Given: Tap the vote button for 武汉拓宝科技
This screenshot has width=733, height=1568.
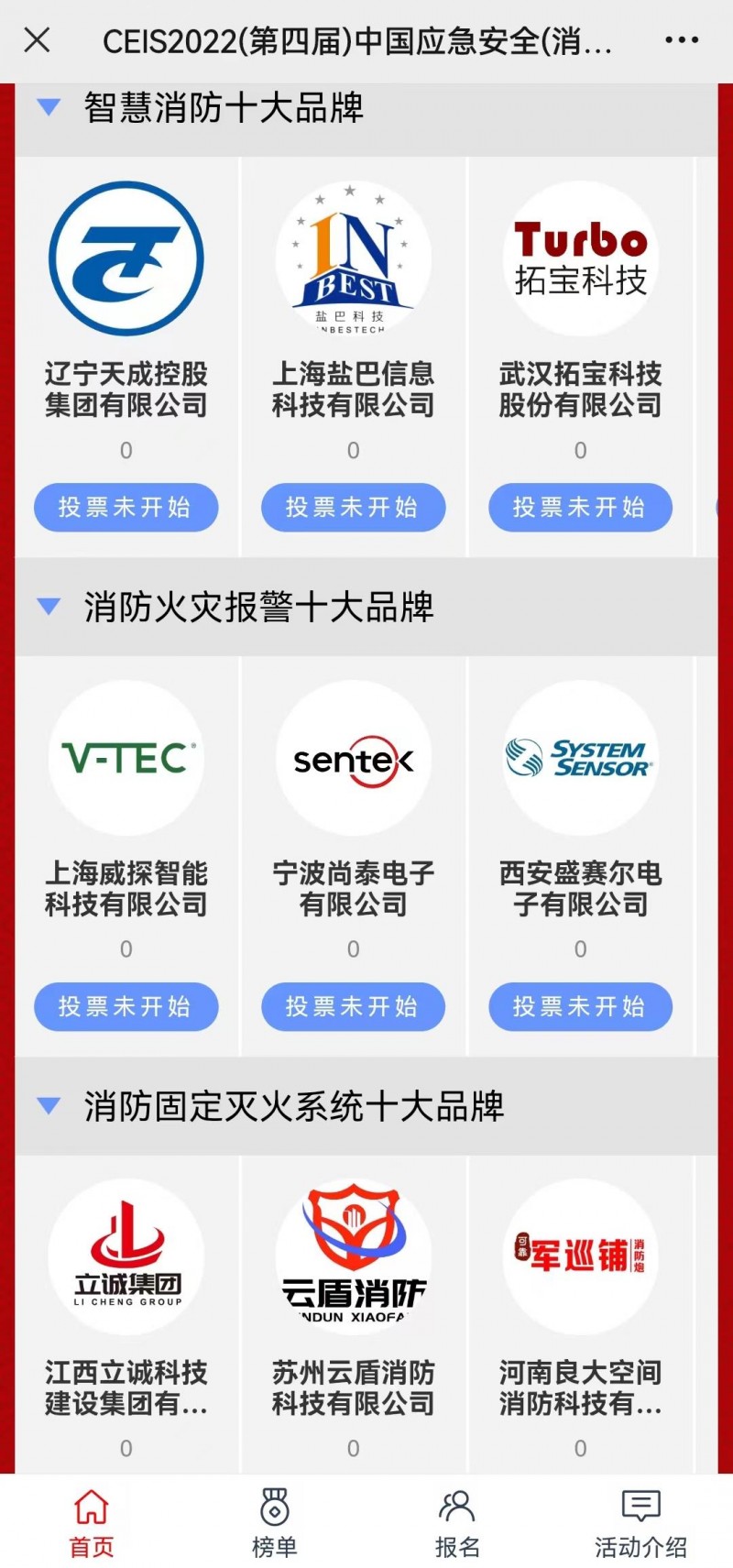Looking at the screenshot, I should tap(580, 507).
